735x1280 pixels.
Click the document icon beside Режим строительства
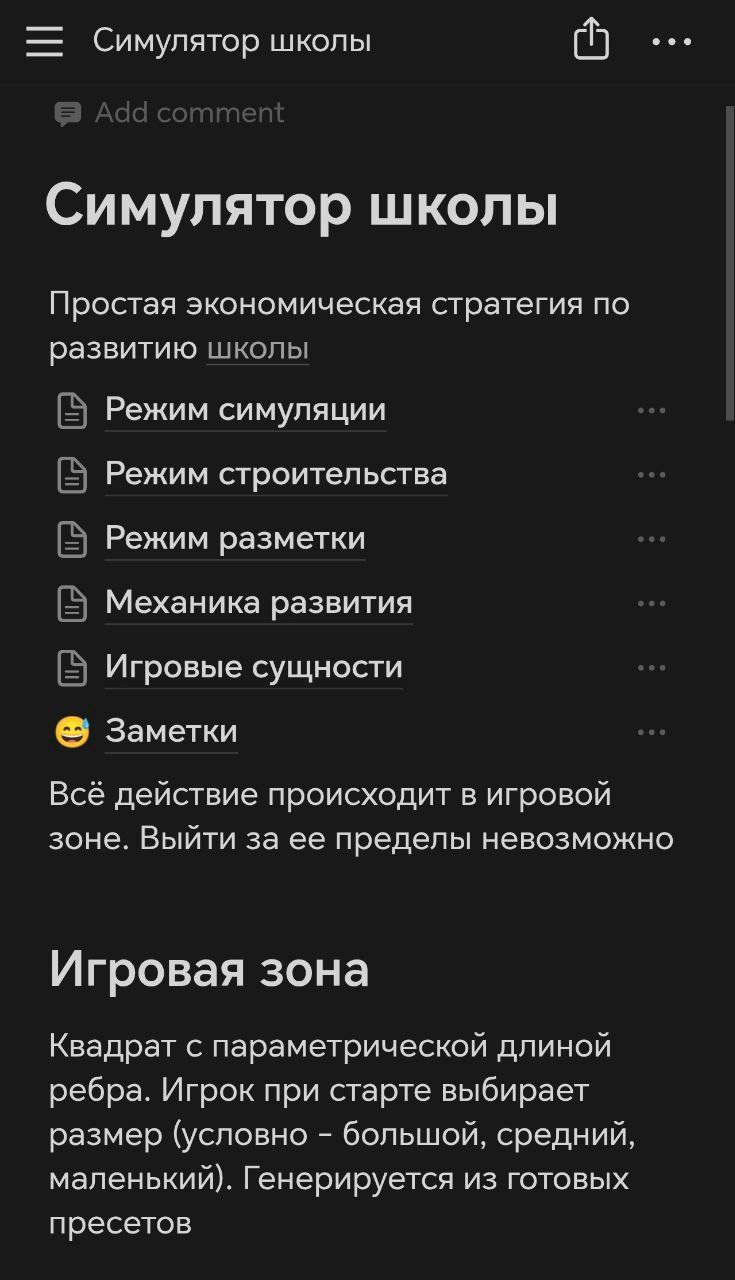71,474
